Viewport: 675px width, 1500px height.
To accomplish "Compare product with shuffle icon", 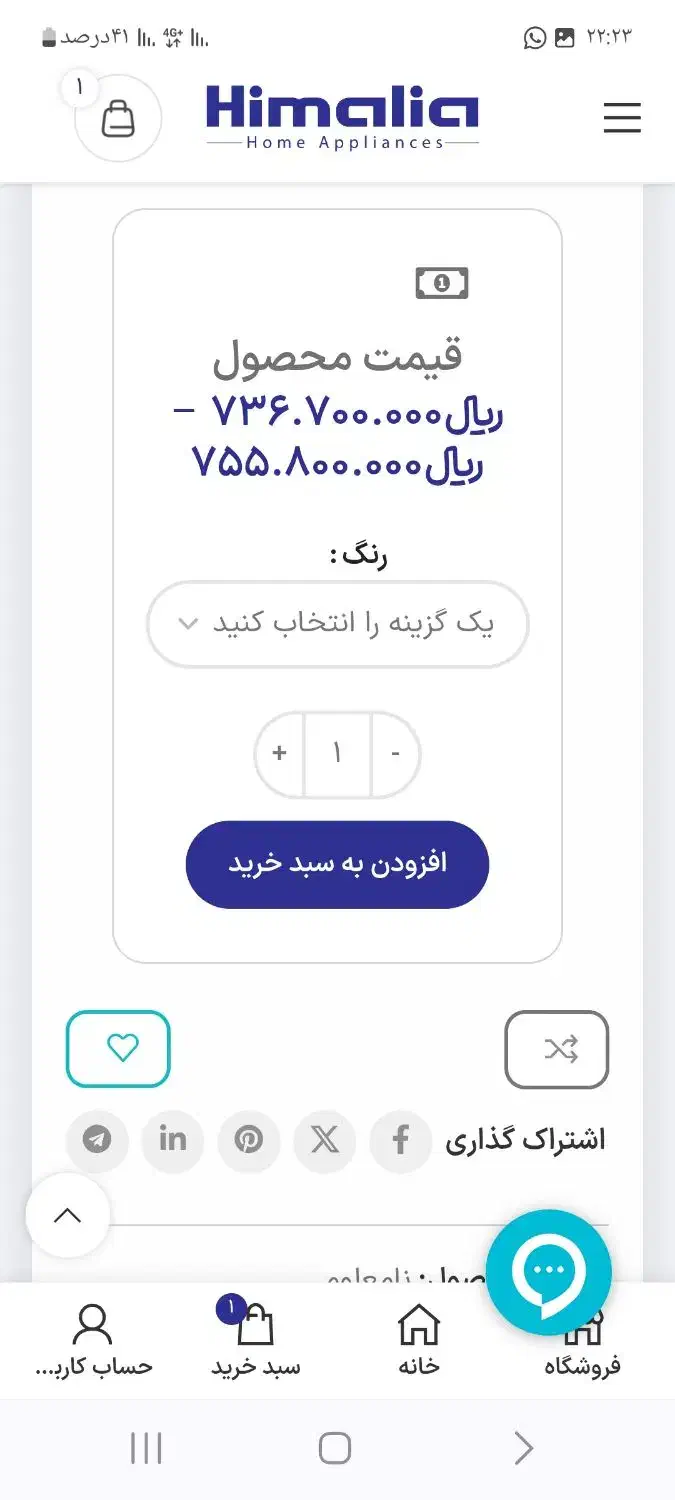I will [x=556, y=1049].
